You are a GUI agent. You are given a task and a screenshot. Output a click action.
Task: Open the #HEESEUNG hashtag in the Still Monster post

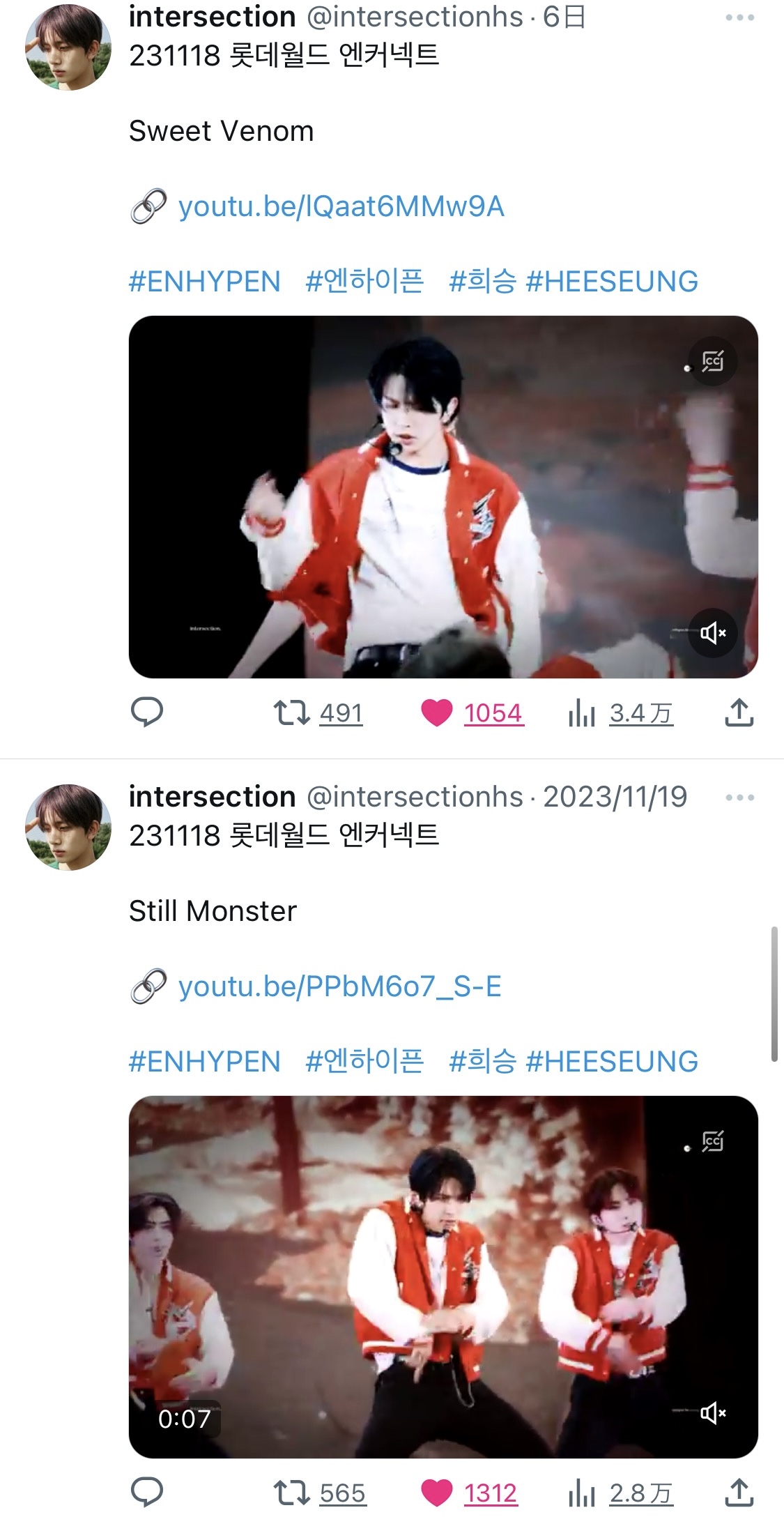pyautogui.click(x=612, y=1062)
